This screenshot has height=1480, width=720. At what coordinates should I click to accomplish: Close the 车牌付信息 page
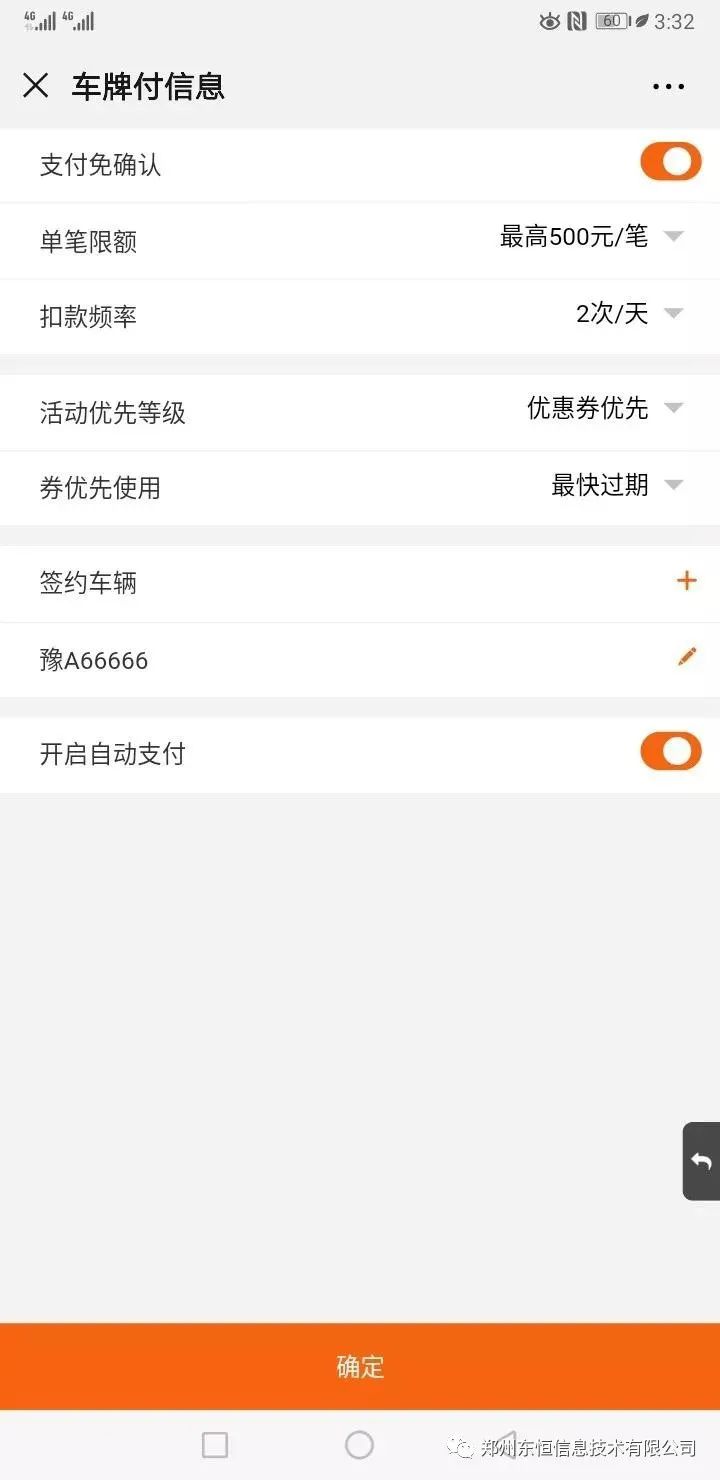click(36, 86)
